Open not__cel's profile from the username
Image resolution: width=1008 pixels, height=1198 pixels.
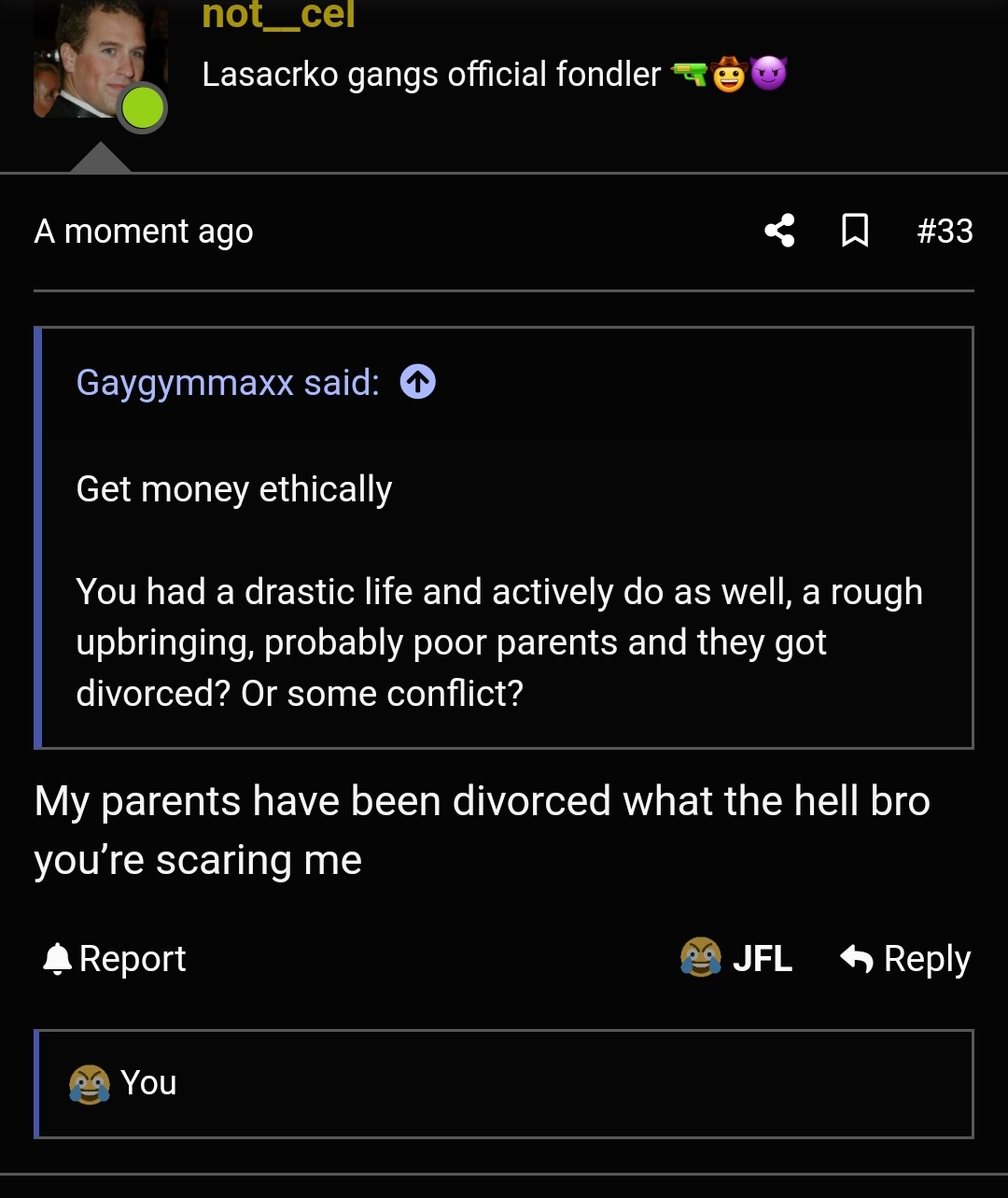point(278,15)
